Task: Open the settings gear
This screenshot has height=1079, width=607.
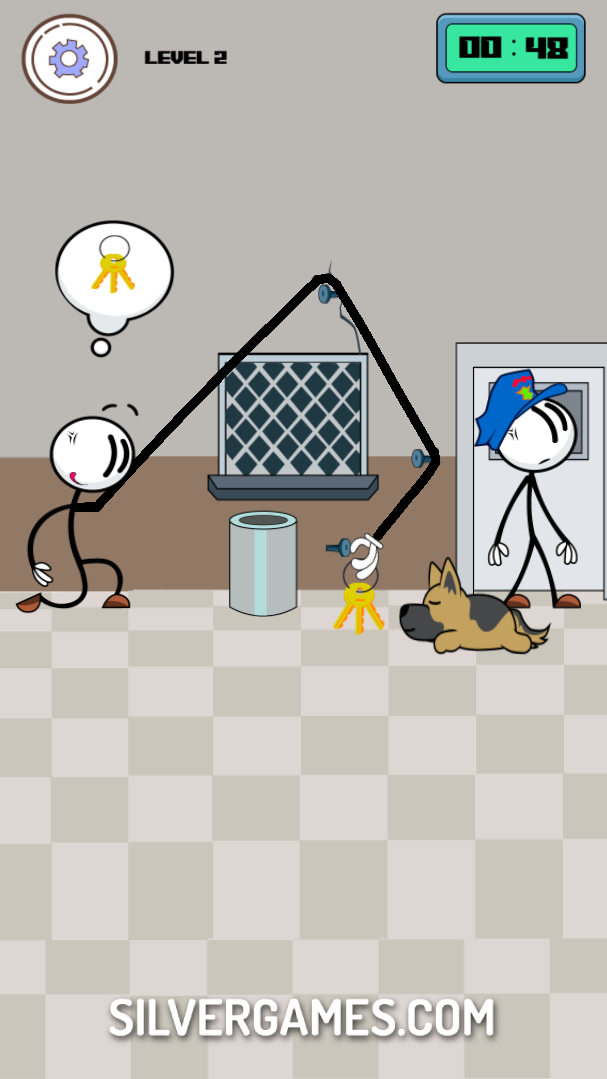Action: tap(69, 59)
